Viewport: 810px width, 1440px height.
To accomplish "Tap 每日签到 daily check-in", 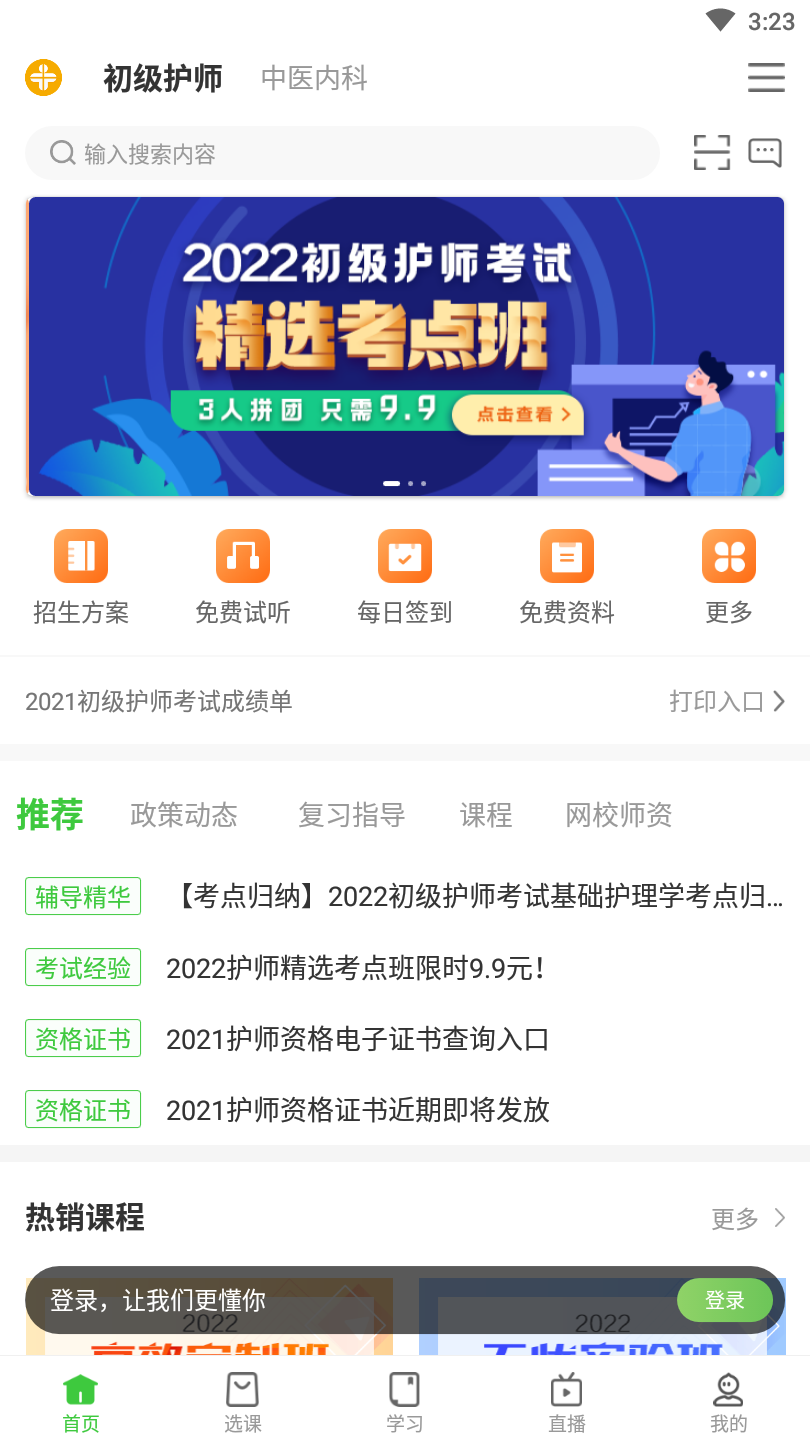I will (x=405, y=577).
